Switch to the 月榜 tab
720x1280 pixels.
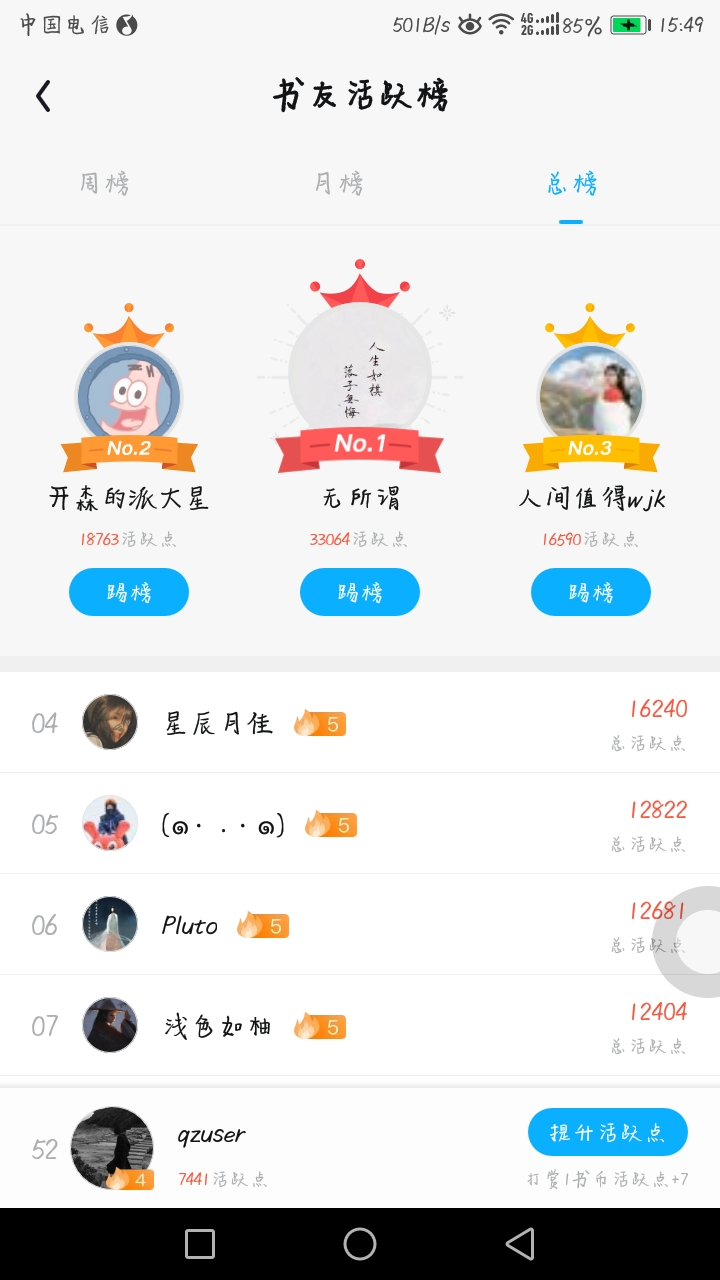[339, 184]
